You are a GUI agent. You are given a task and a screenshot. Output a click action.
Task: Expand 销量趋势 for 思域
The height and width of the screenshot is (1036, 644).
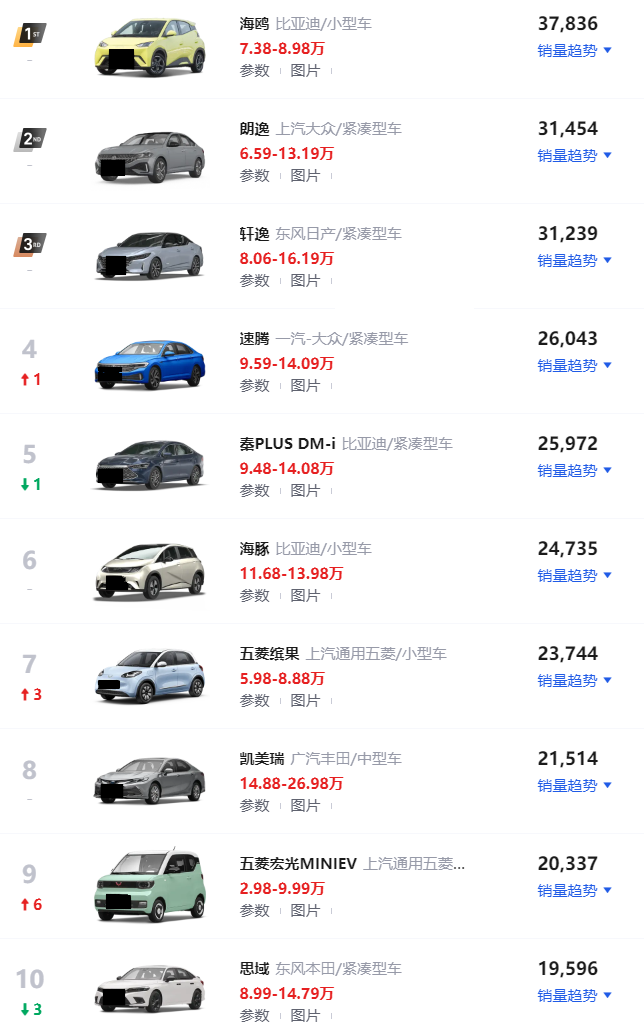click(574, 996)
